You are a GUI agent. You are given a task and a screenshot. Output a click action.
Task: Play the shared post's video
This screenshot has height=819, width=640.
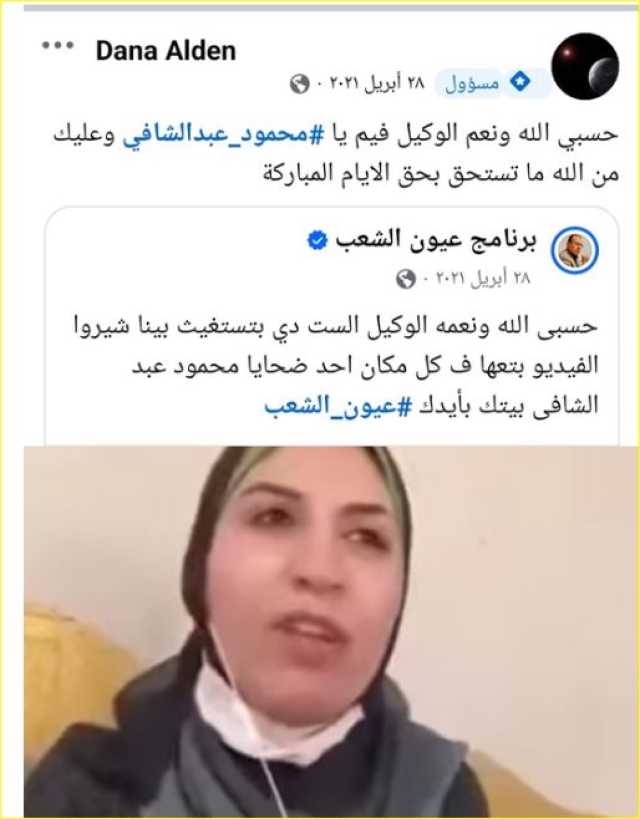coord(321,630)
